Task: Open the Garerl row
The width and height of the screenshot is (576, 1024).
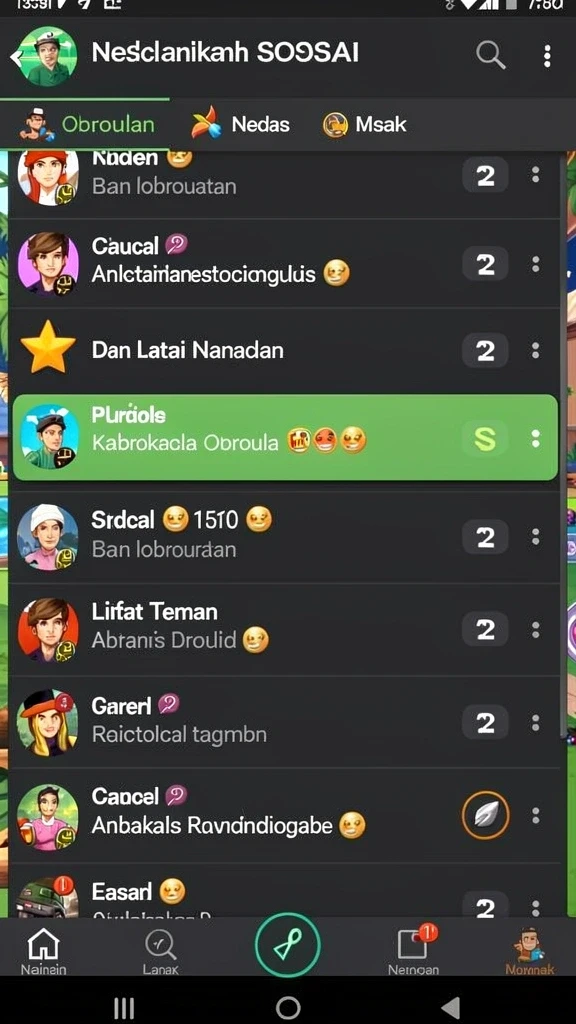Action: click(285, 722)
